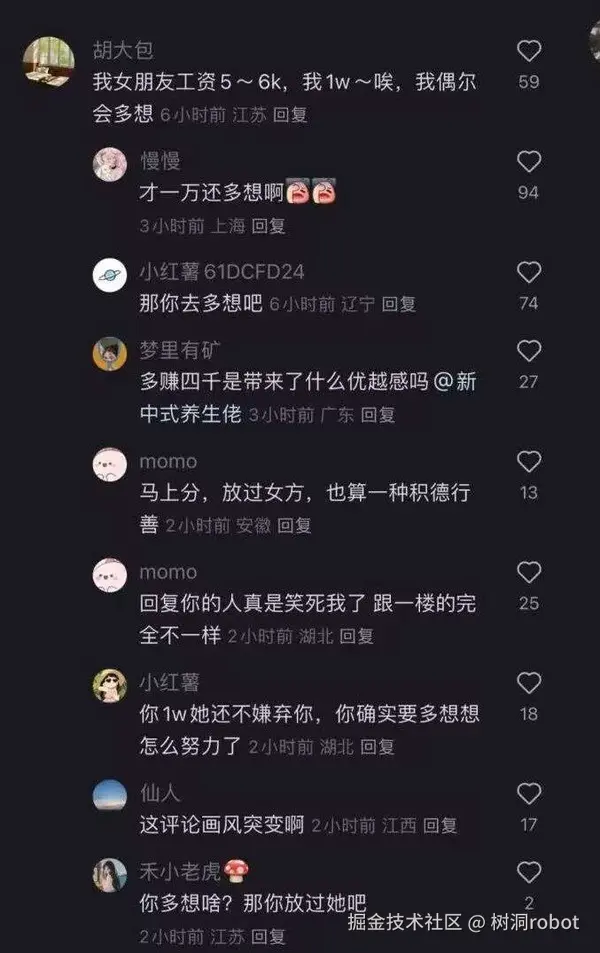This screenshot has height=953, width=600.
Task: Like momo's comment starting with 回复你的人
Action: click(x=528, y=572)
